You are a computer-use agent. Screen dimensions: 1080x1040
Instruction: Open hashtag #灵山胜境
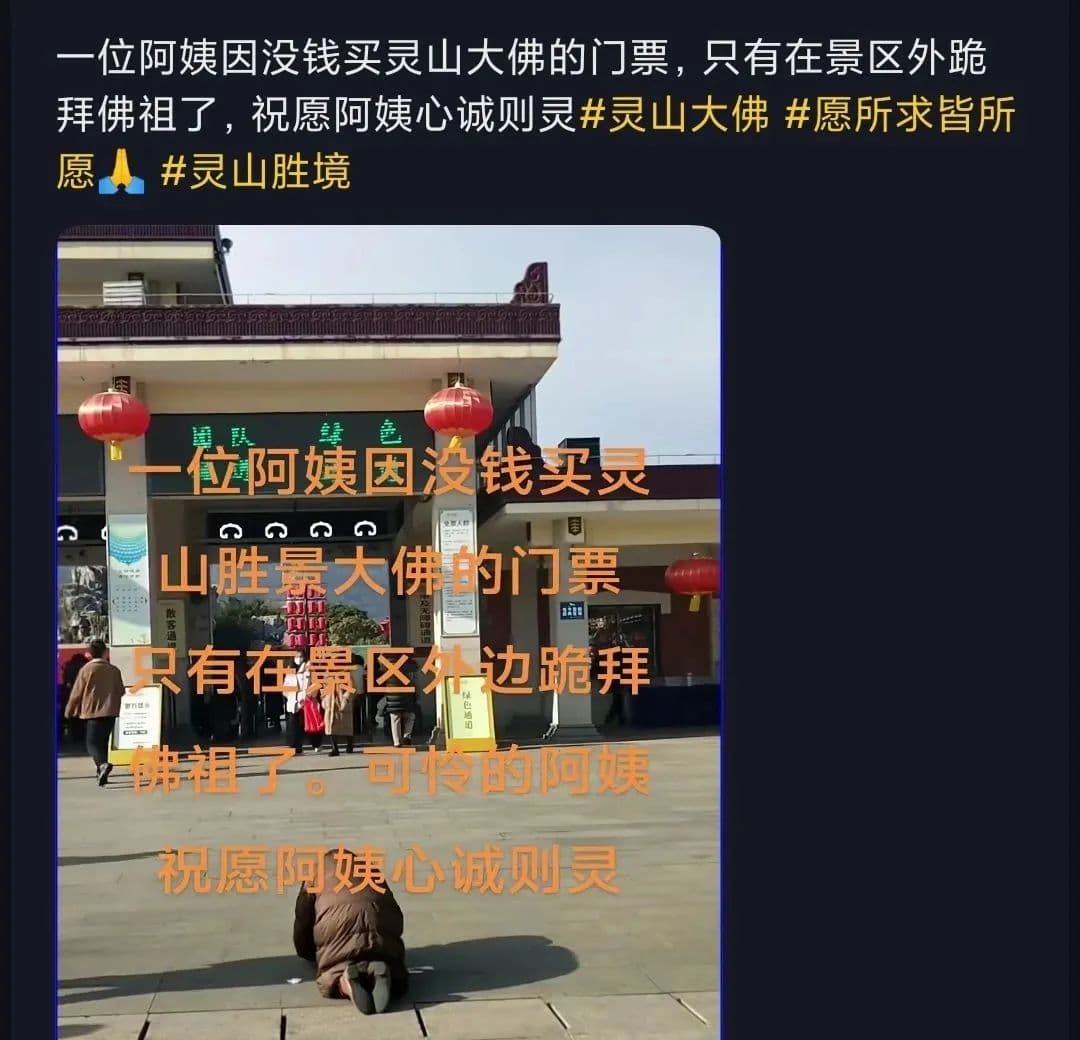coord(255,171)
